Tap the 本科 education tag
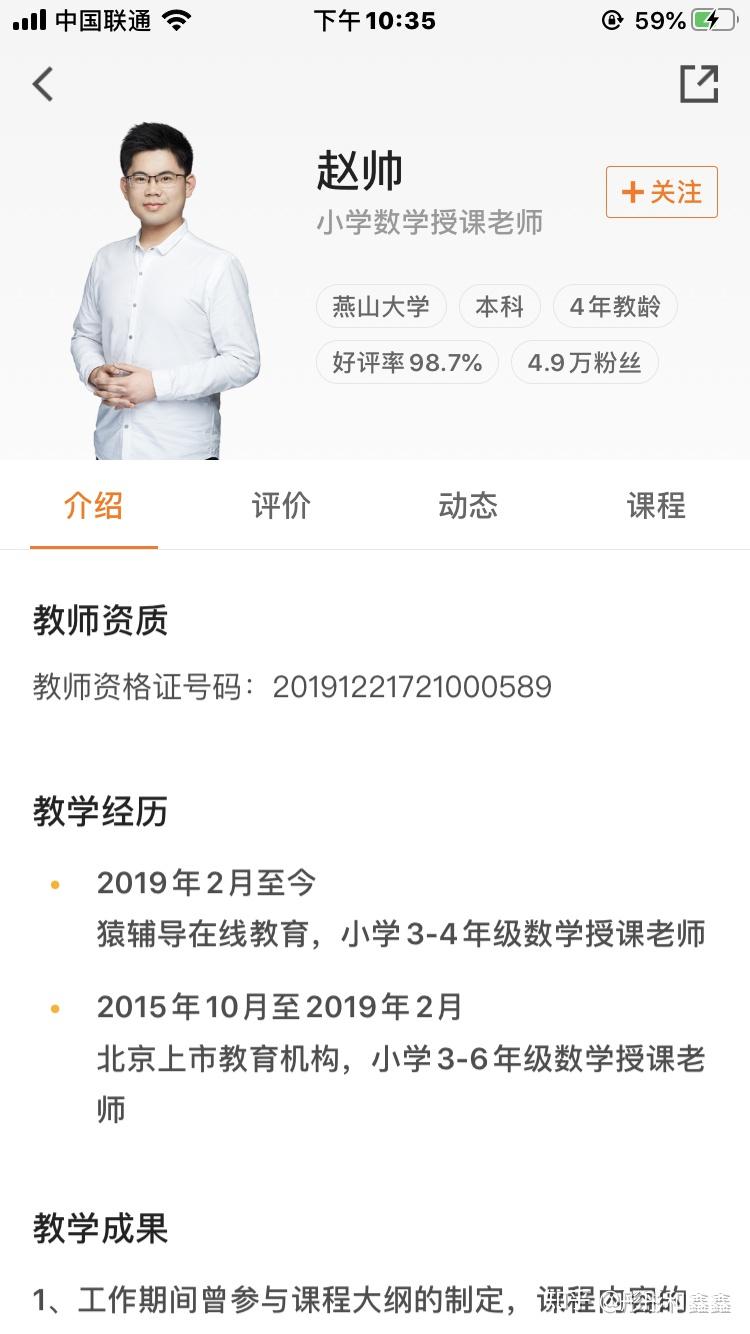This screenshot has height=1334, width=750. (x=499, y=306)
